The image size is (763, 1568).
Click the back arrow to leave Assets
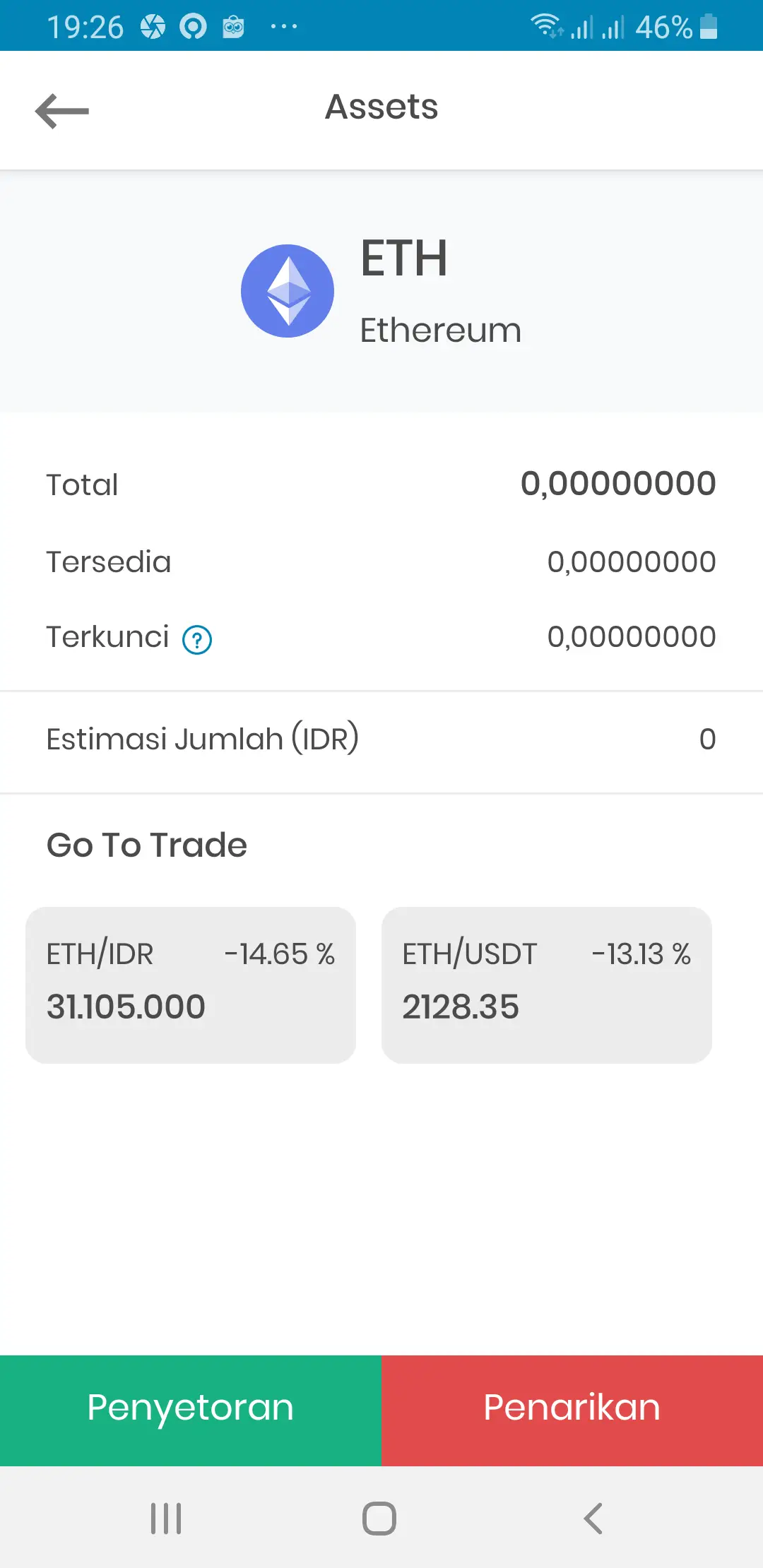(x=62, y=110)
